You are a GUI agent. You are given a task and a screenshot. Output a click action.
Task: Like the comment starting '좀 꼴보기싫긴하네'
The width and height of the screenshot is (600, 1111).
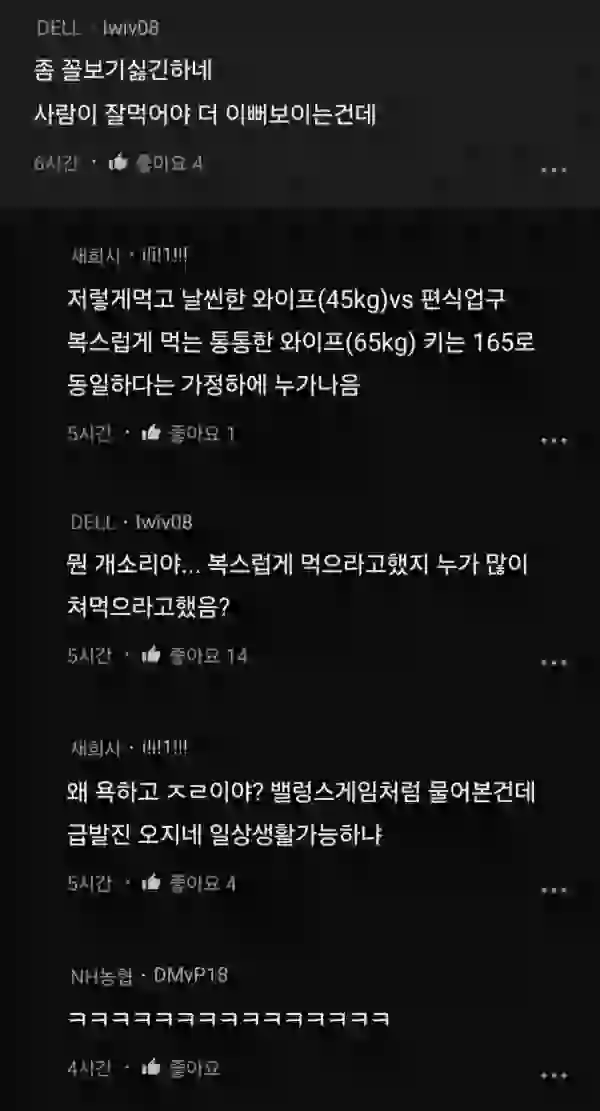click(118, 163)
